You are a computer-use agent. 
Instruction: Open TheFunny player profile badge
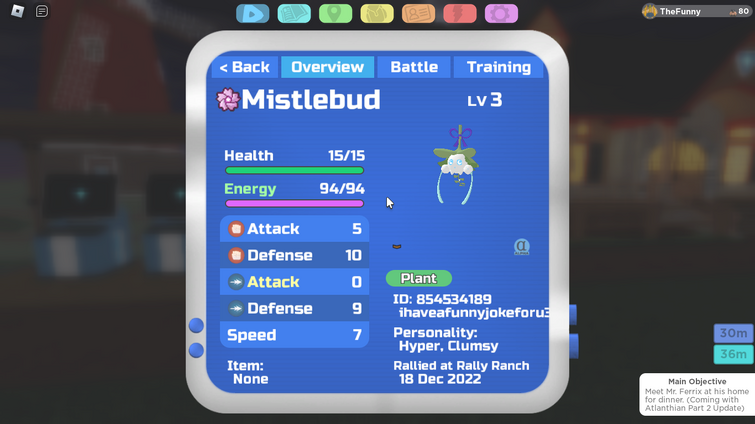click(697, 11)
